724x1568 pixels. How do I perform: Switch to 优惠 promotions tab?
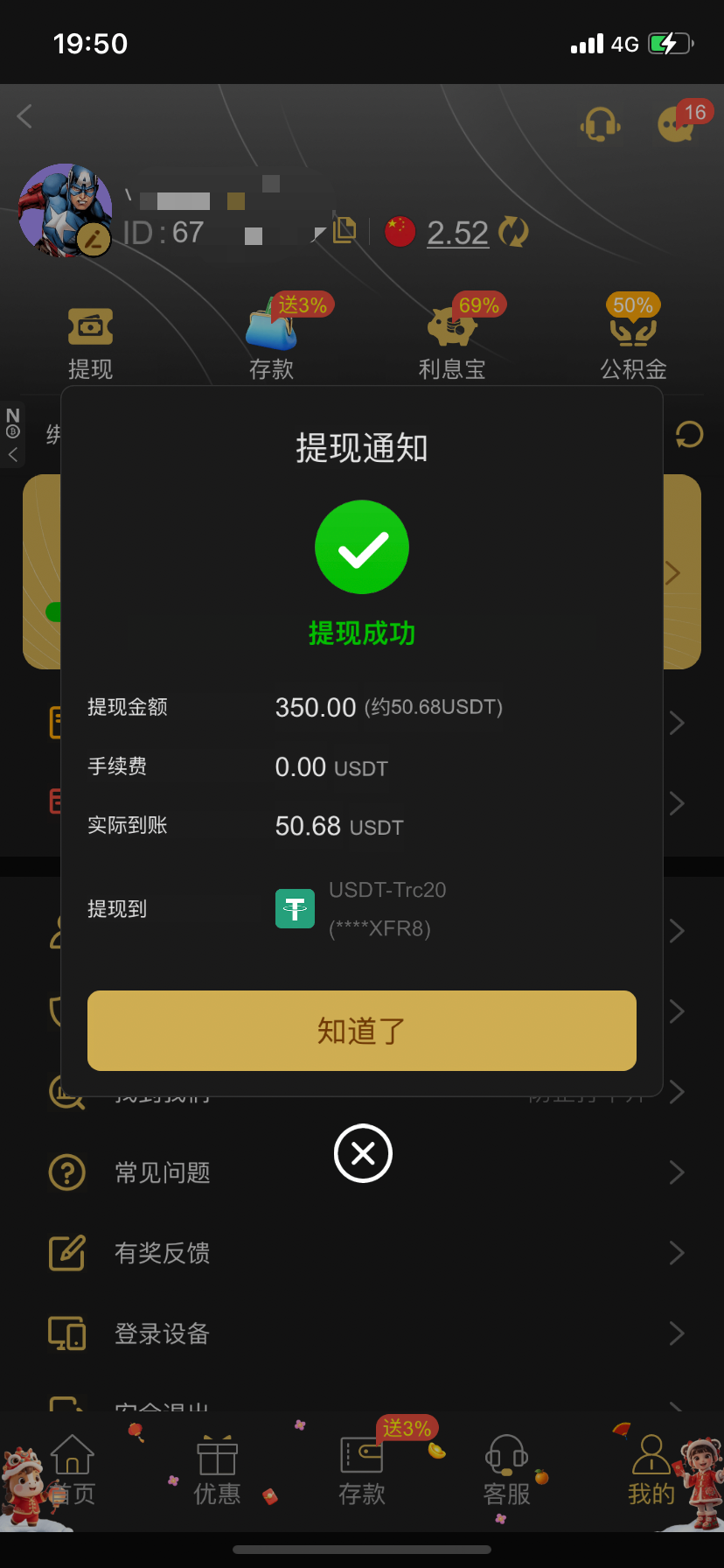point(217,1472)
